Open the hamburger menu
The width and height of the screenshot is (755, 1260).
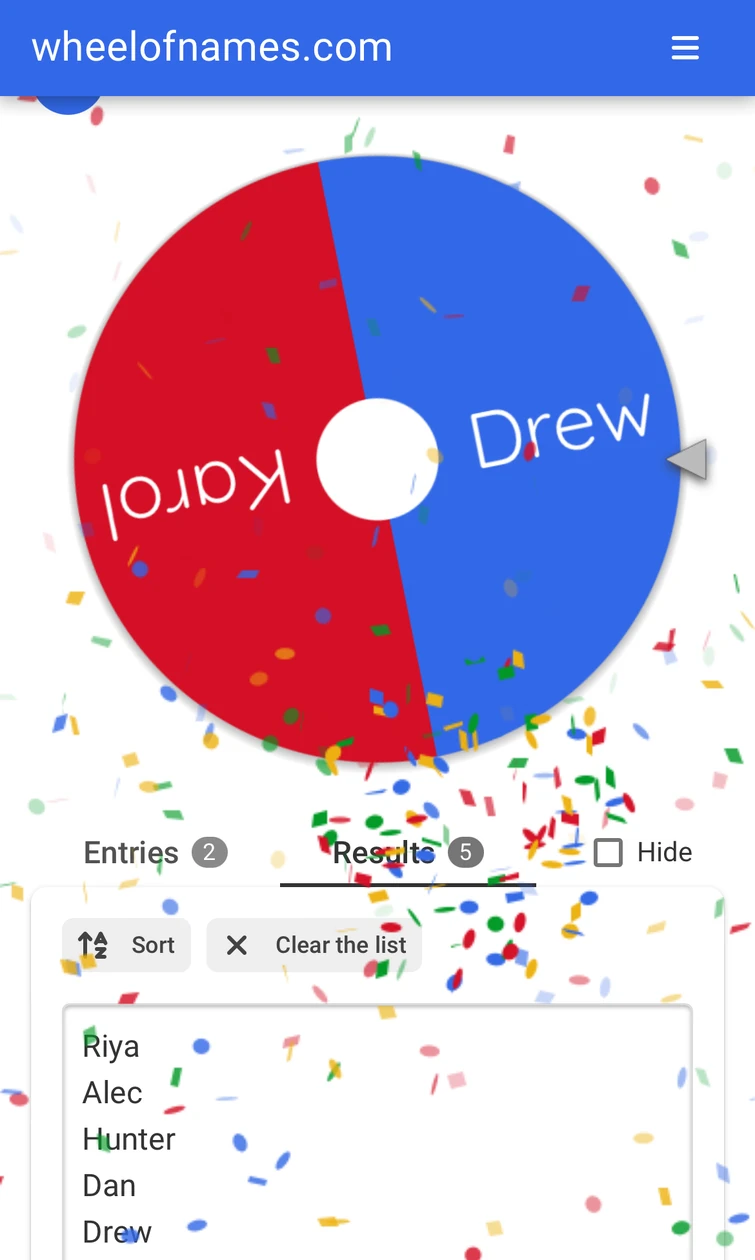pos(685,48)
